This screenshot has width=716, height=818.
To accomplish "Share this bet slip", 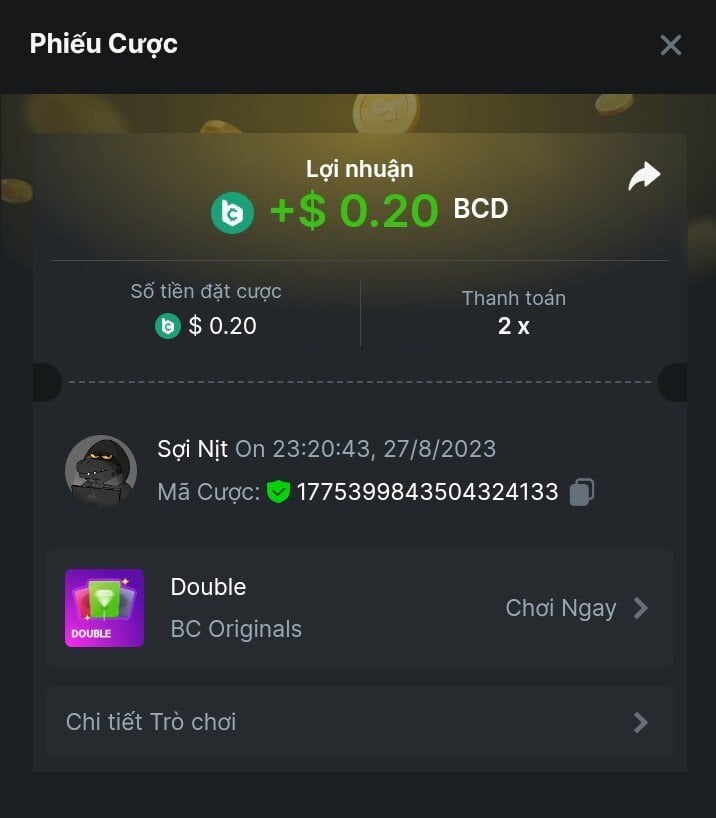I will click(x=644, y=178).
